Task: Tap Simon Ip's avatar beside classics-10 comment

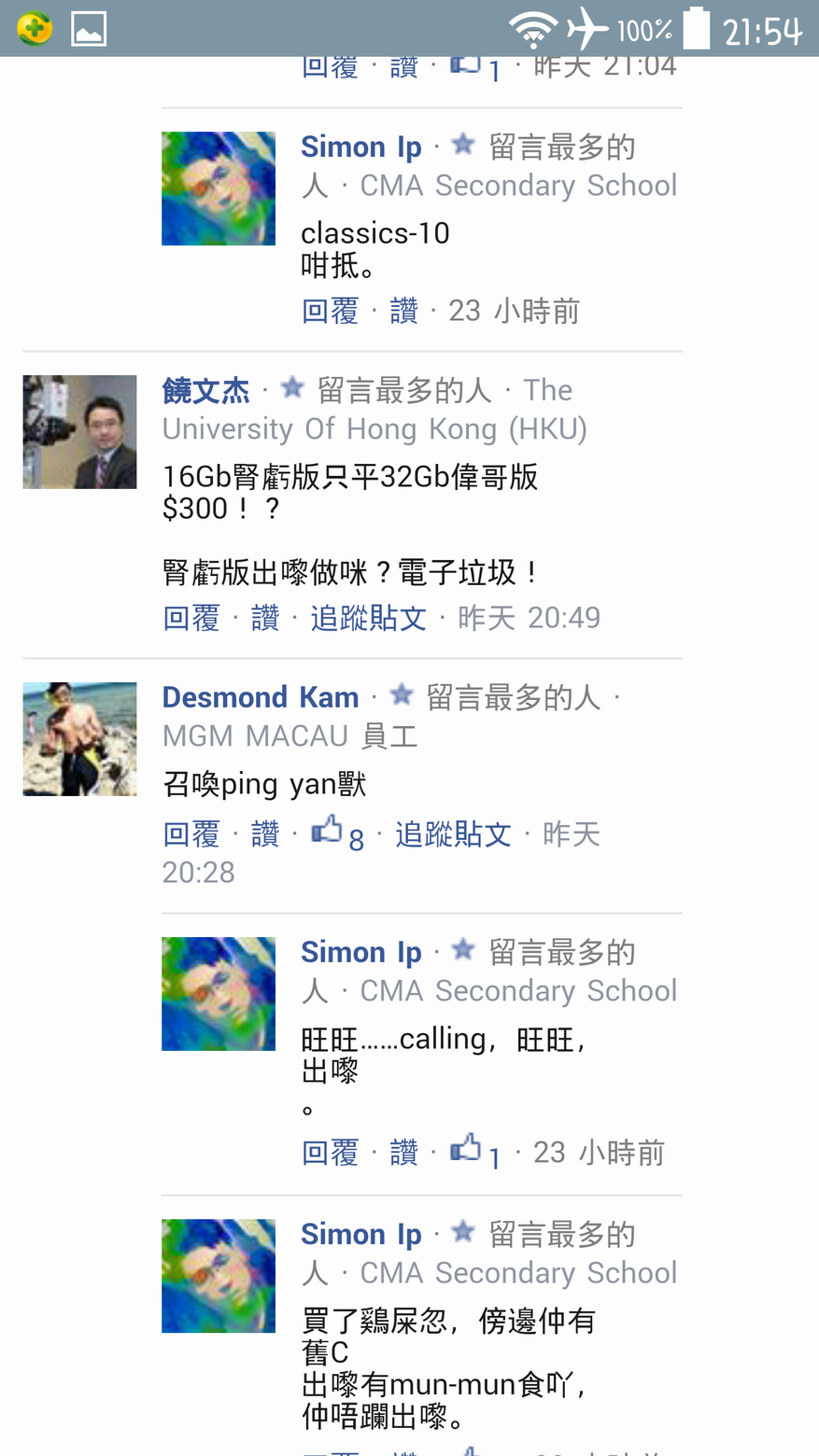Action: pyautogui.click(x=219, y=189)
